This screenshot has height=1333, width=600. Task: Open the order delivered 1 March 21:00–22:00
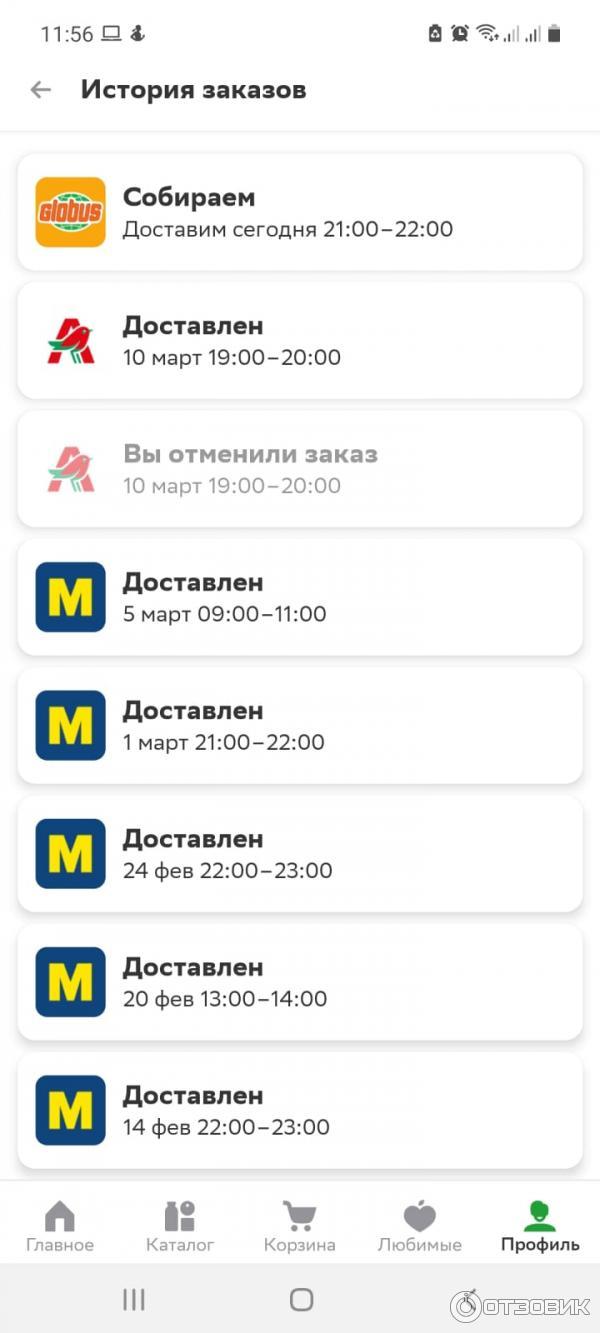[300, 725]
